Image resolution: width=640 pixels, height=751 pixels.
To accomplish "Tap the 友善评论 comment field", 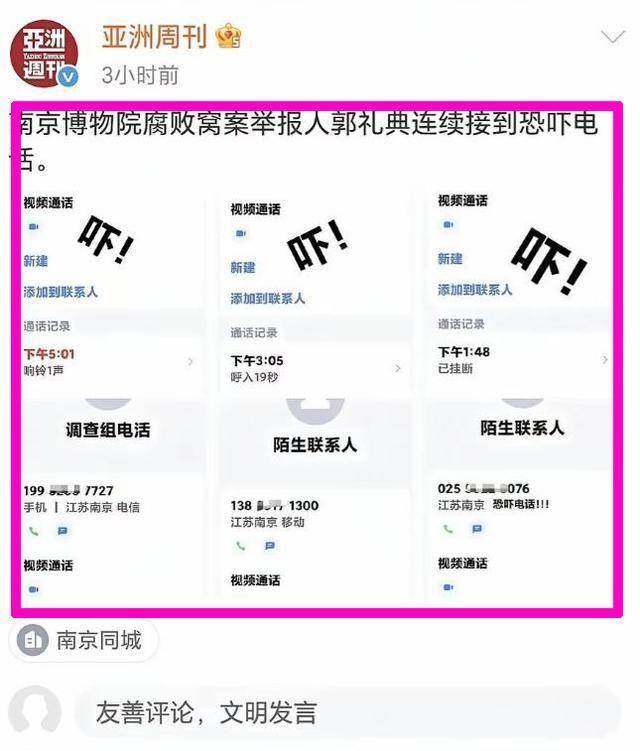I will [x=345, y=712].
